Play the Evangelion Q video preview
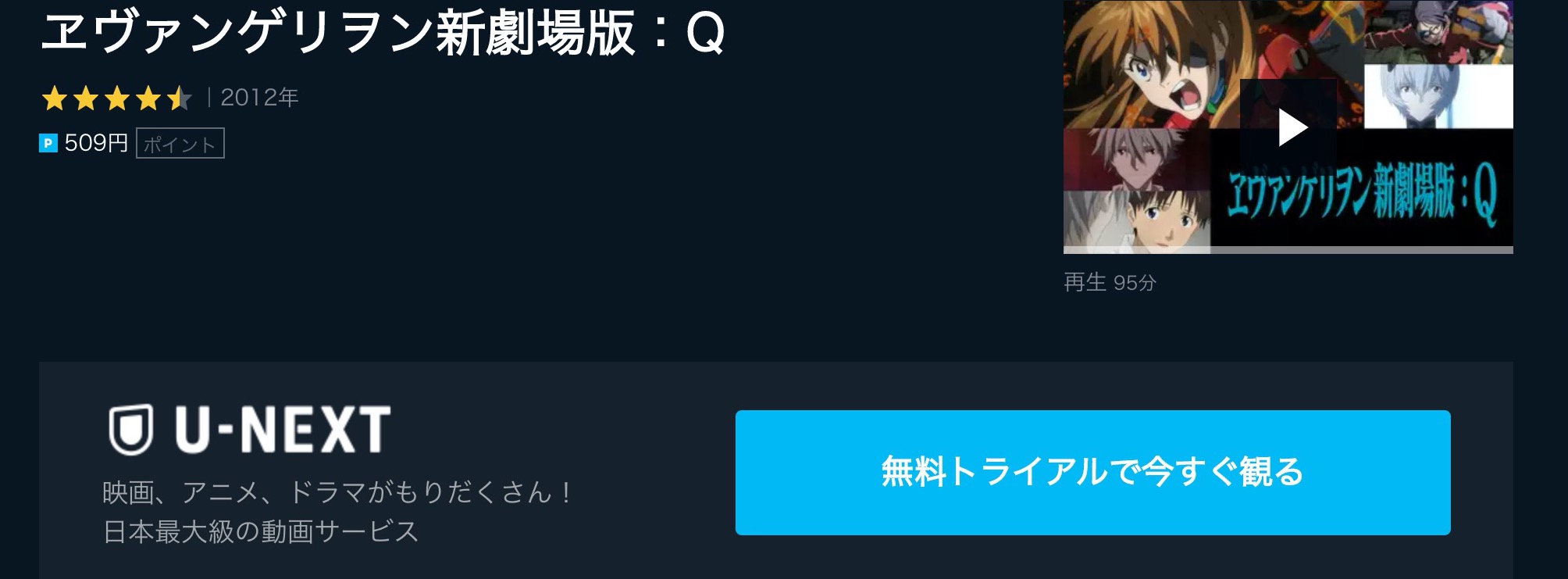 point(1290,127)
